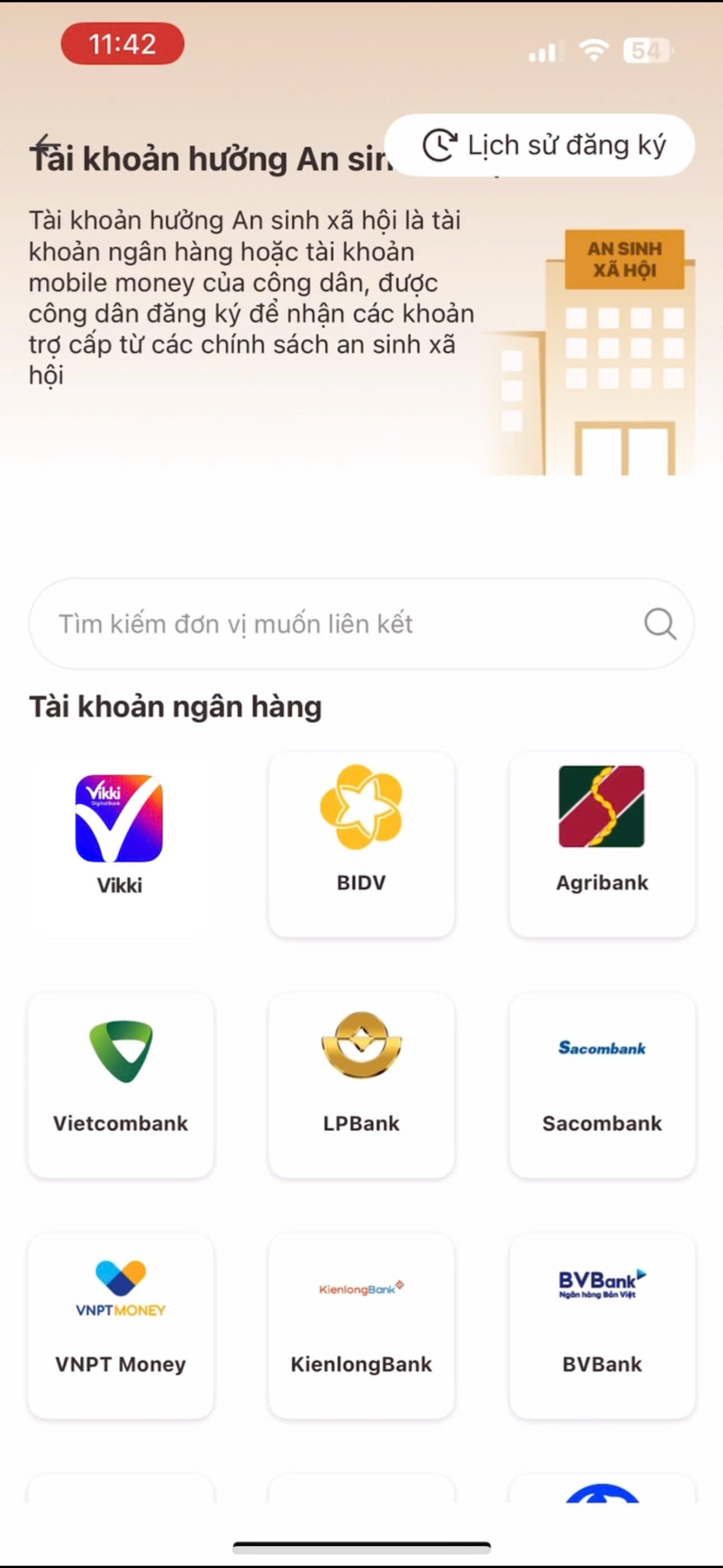Select the Agribank card
Viewport: 723px width, 1568px height.
pos(602,844)
